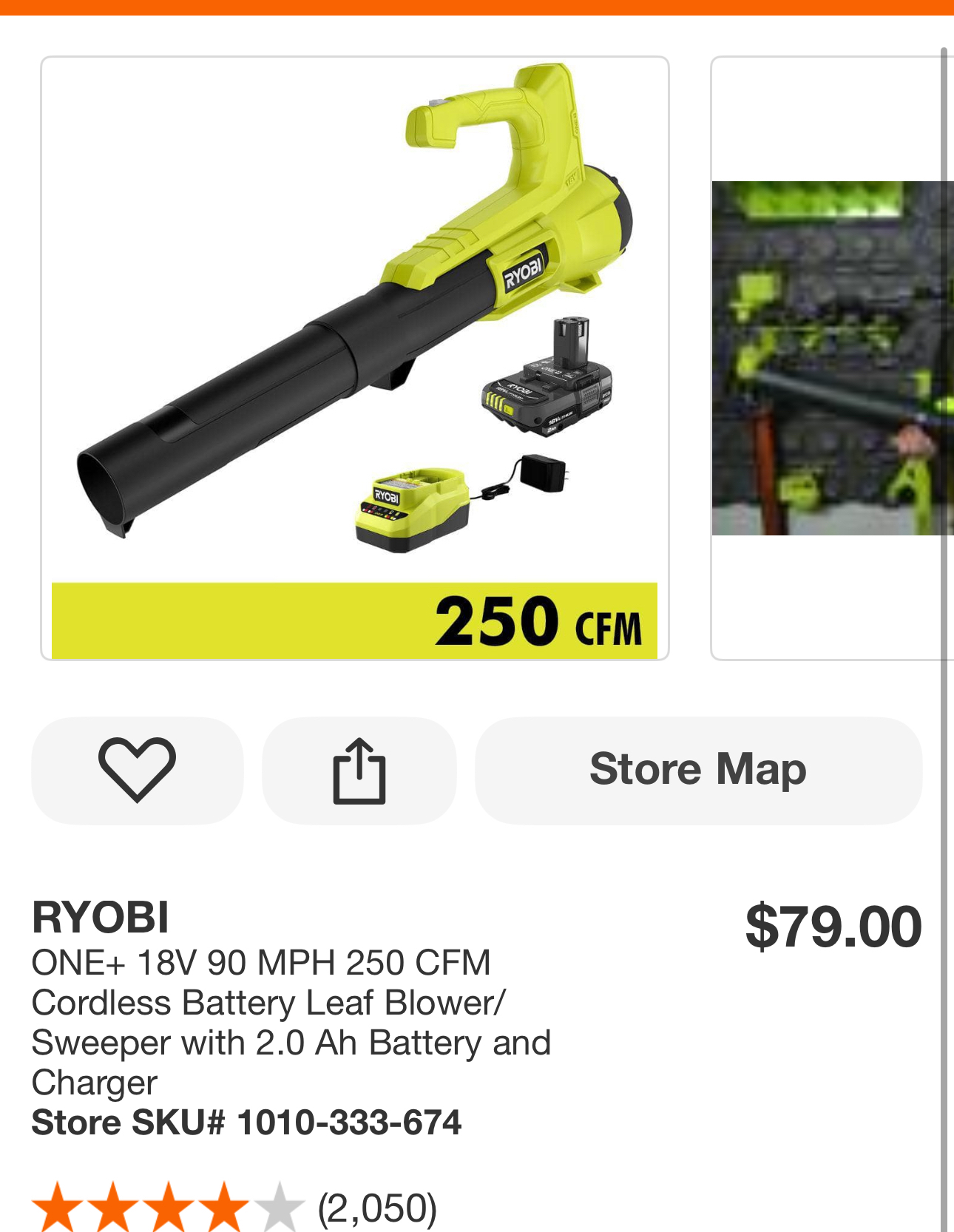Image resolution: width=954 pixels, height=1232 pixels.
Task: Open the share options
Action: 359,770
